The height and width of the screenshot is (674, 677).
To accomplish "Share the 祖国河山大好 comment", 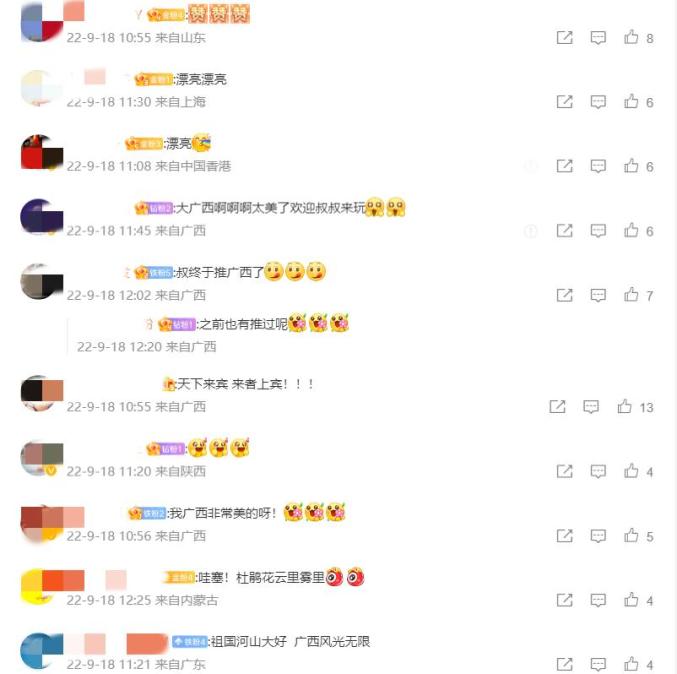I will click(564, 664).
